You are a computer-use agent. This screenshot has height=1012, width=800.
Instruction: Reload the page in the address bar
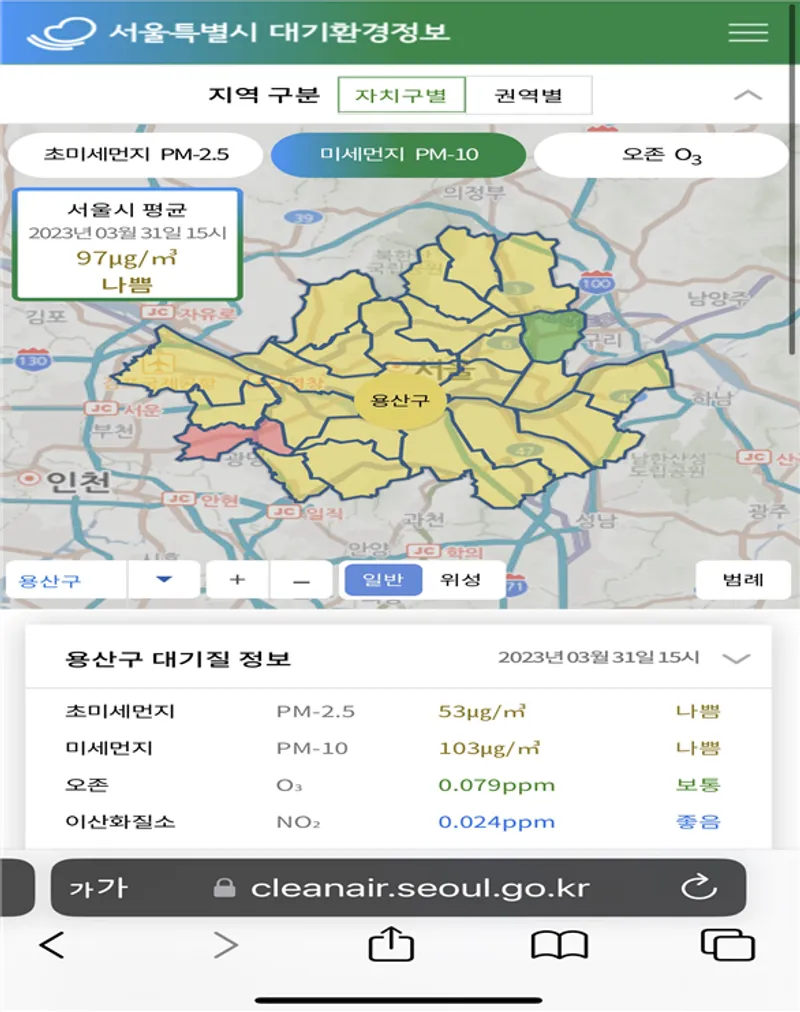pyautogui.click(x=698, y=887)
